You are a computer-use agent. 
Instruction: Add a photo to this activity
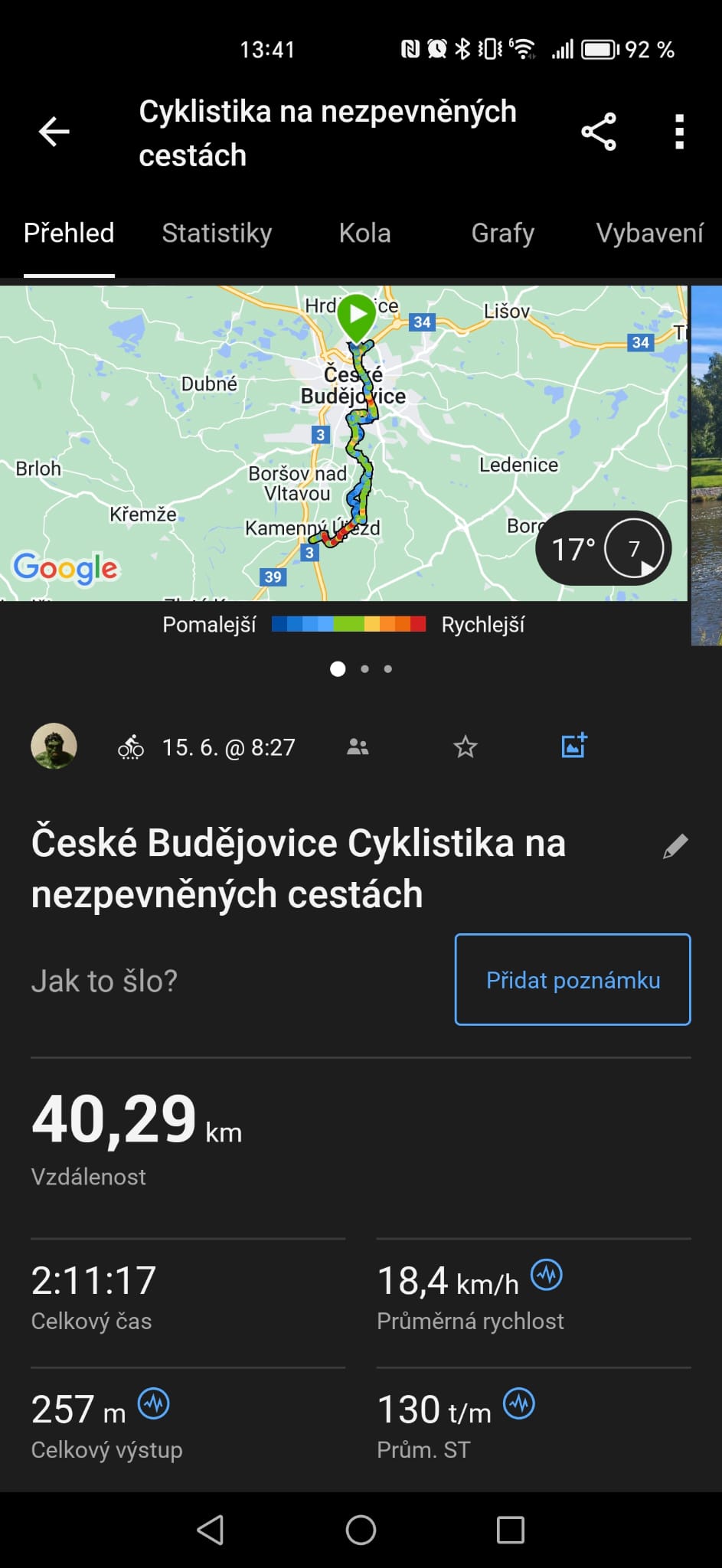pos(574,746)
